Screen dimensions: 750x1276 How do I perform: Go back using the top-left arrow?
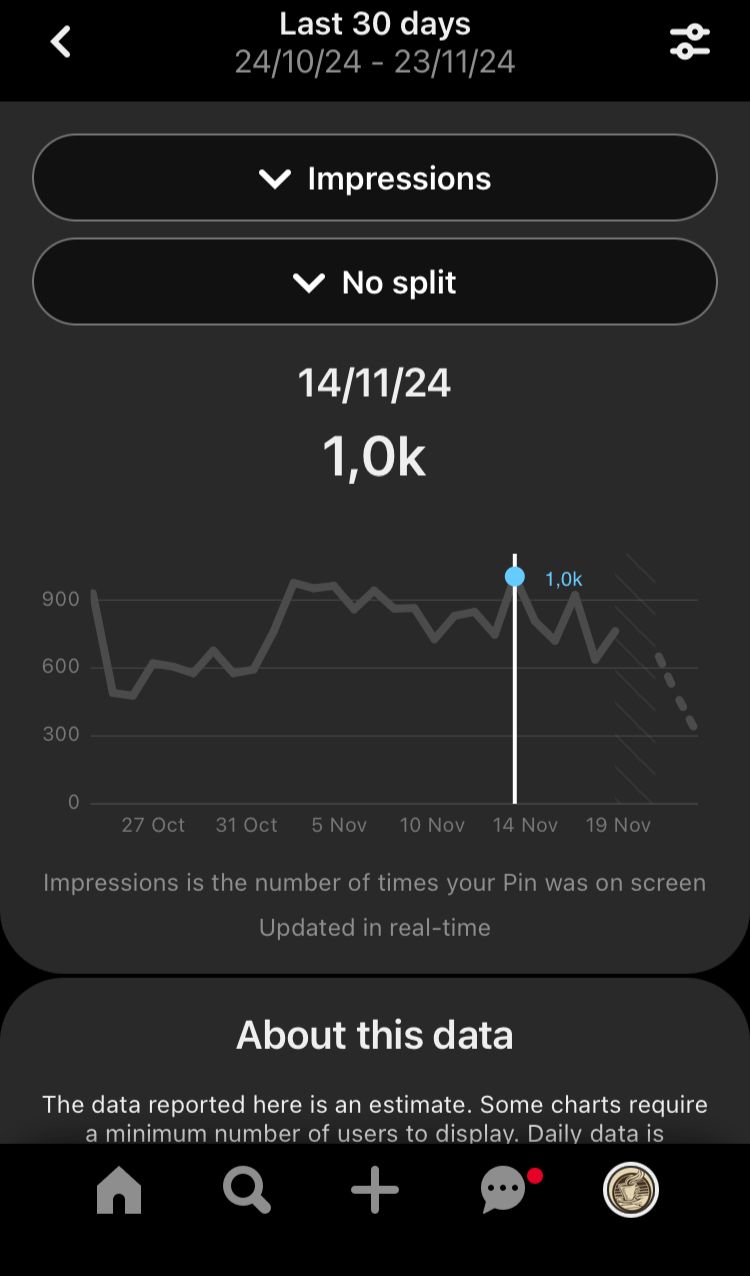click(61, 42)
